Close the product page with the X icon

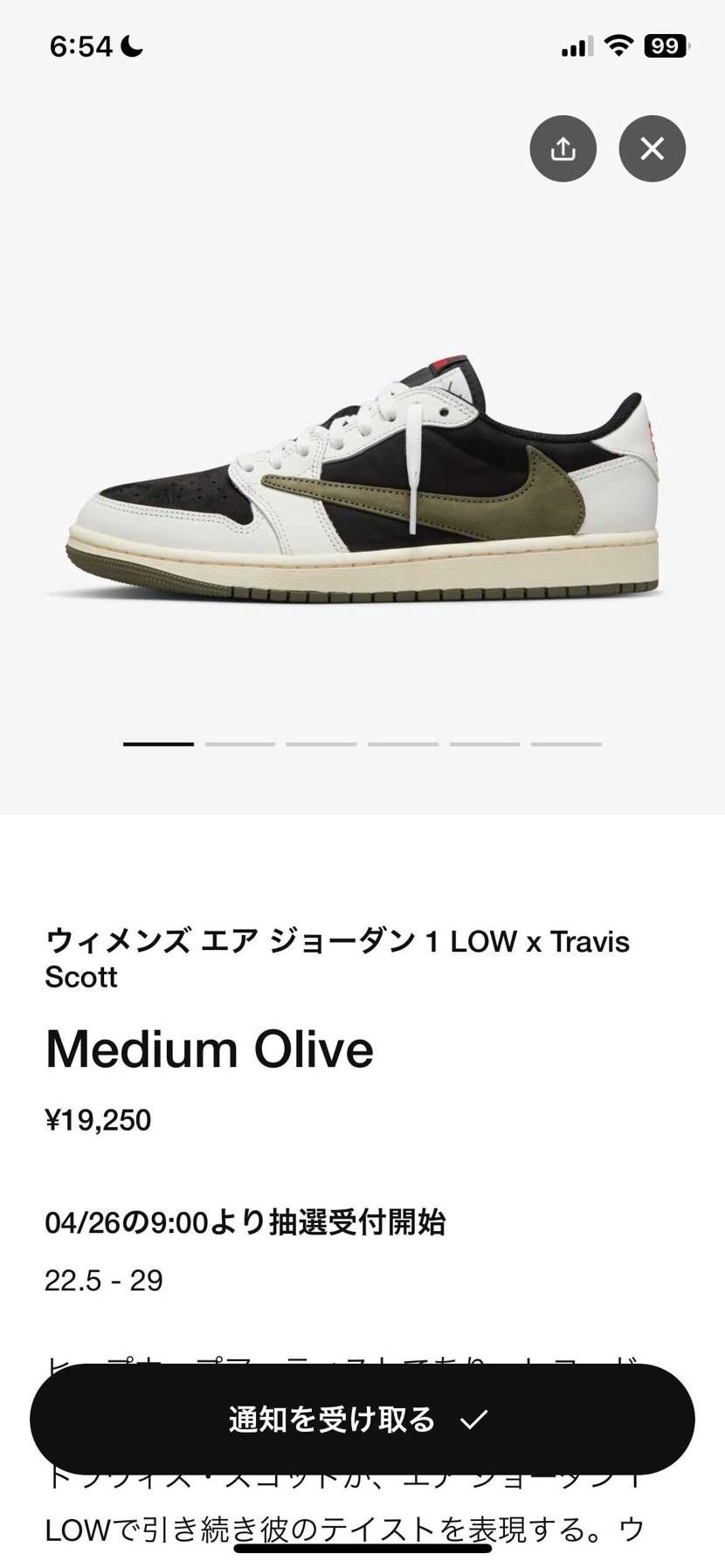651,148
